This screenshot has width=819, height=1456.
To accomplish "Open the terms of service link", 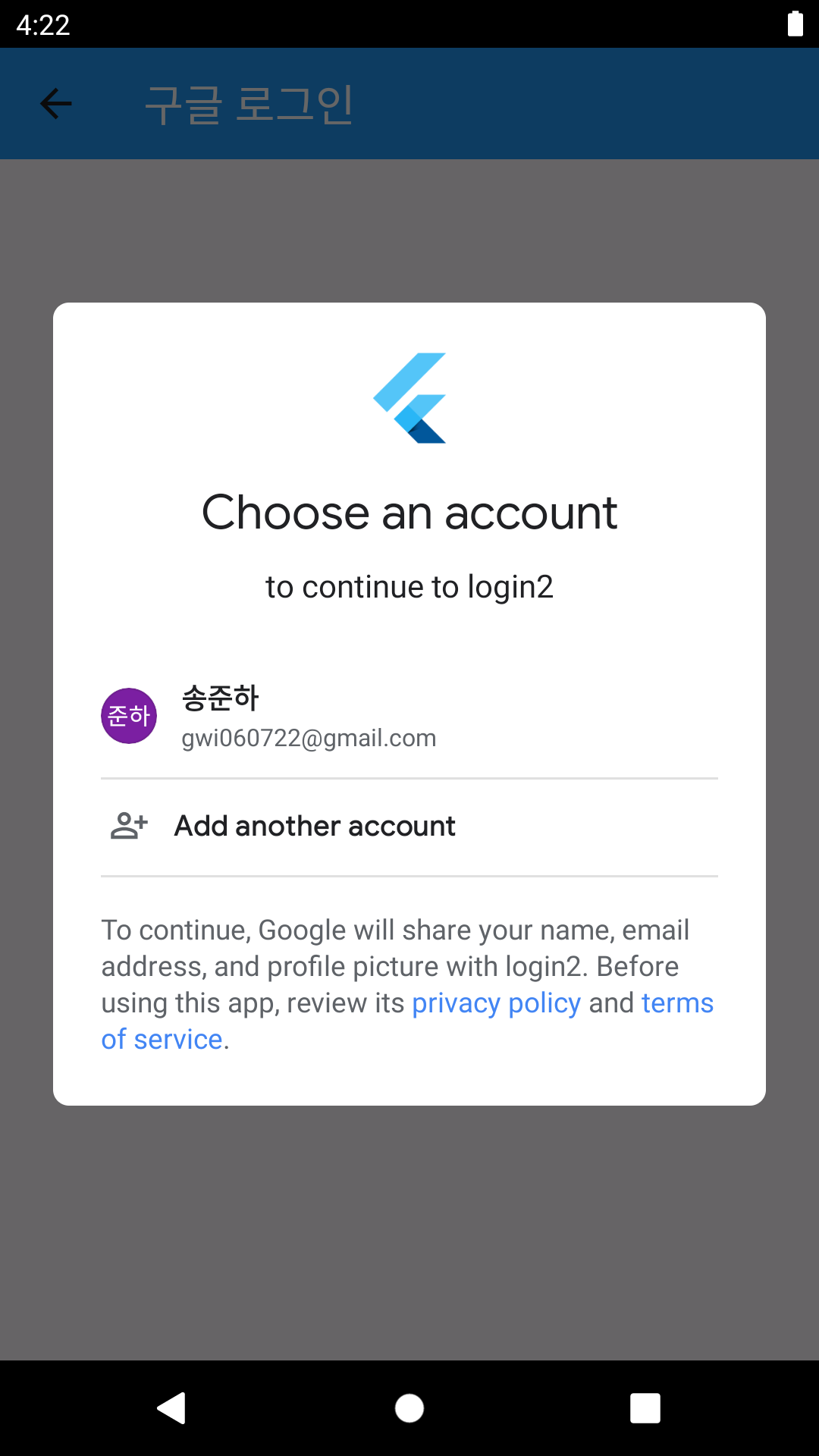I will [676, 1003].
